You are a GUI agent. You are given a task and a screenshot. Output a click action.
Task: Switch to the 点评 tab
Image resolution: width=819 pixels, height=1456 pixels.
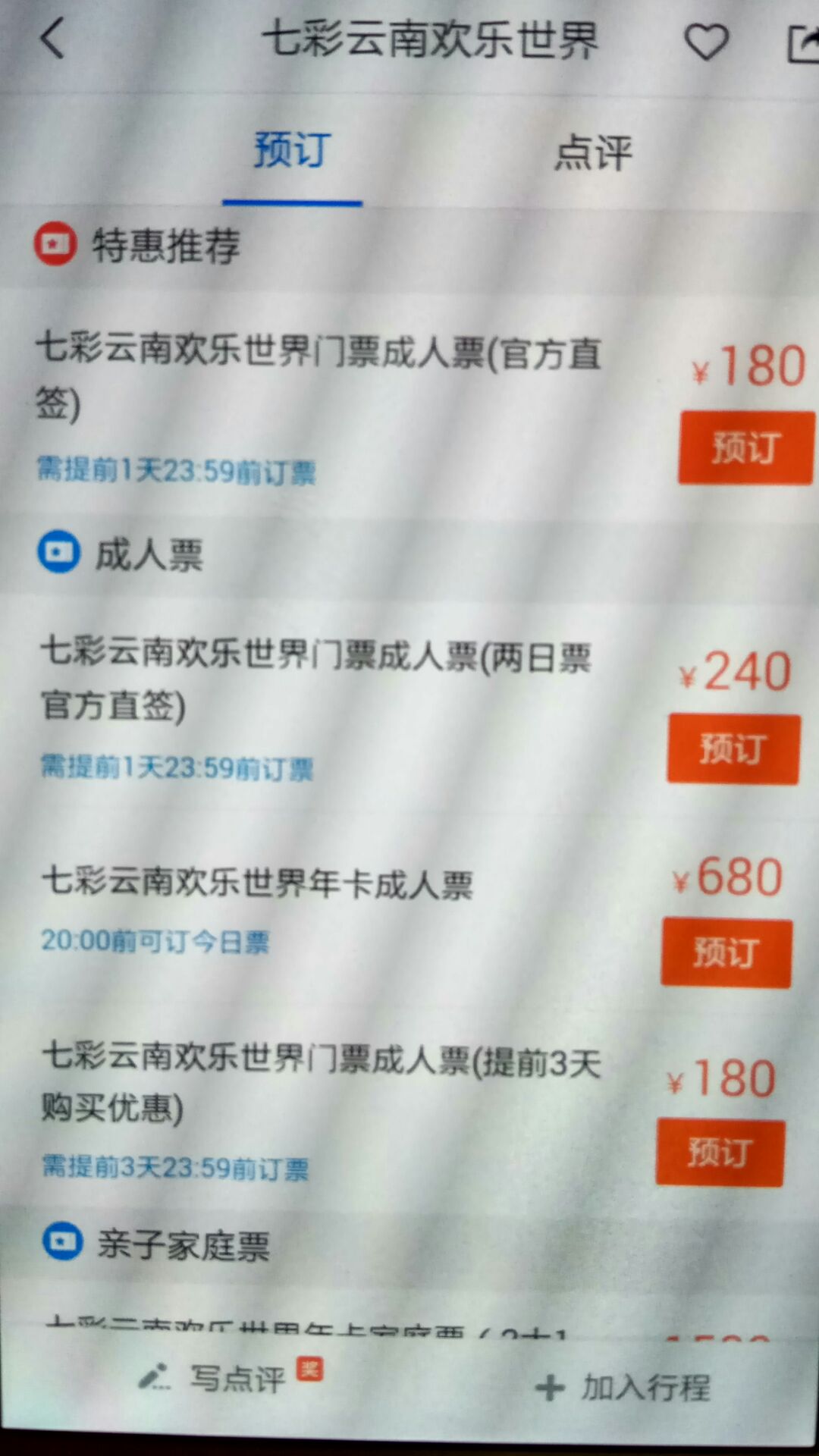coord(592,153)
